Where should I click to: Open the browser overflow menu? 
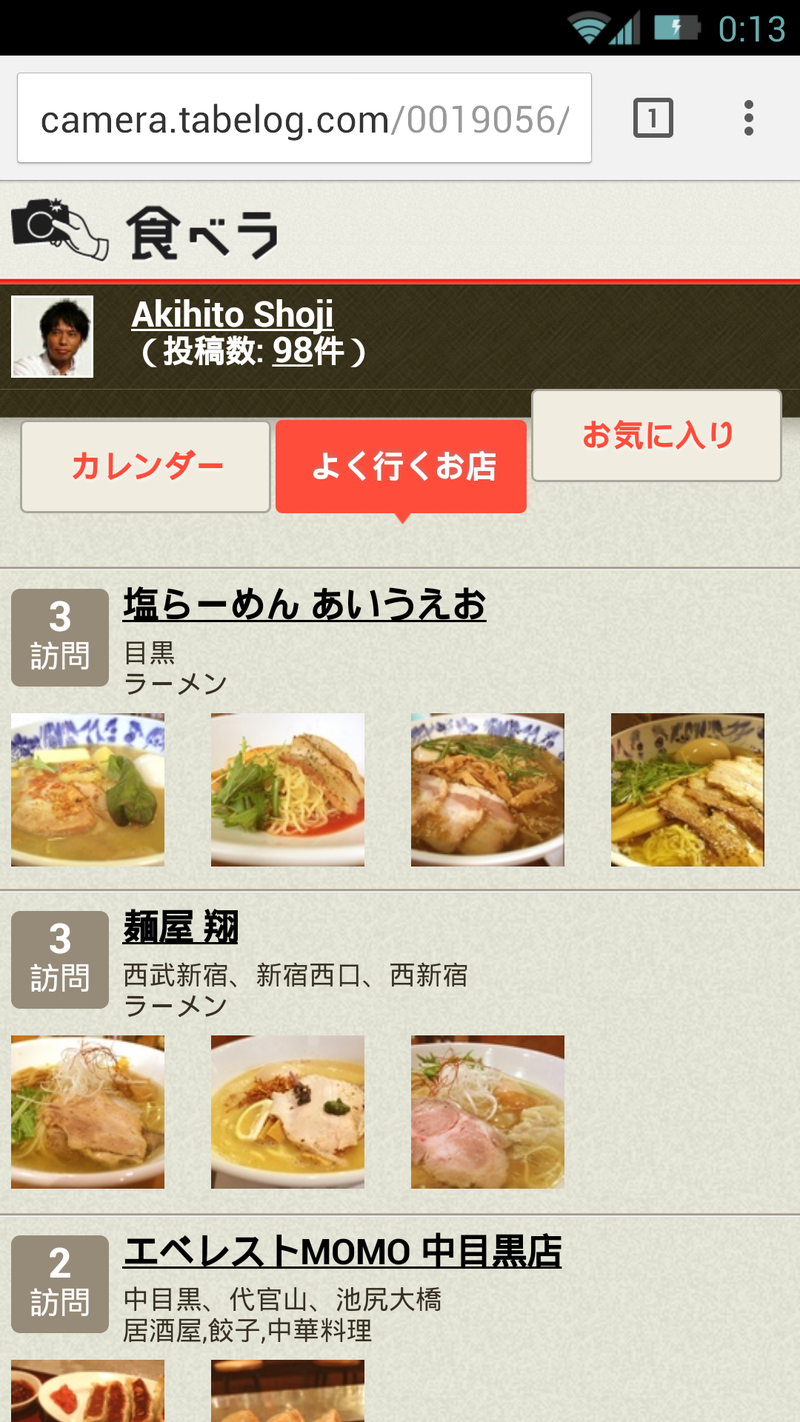point(748,118)
